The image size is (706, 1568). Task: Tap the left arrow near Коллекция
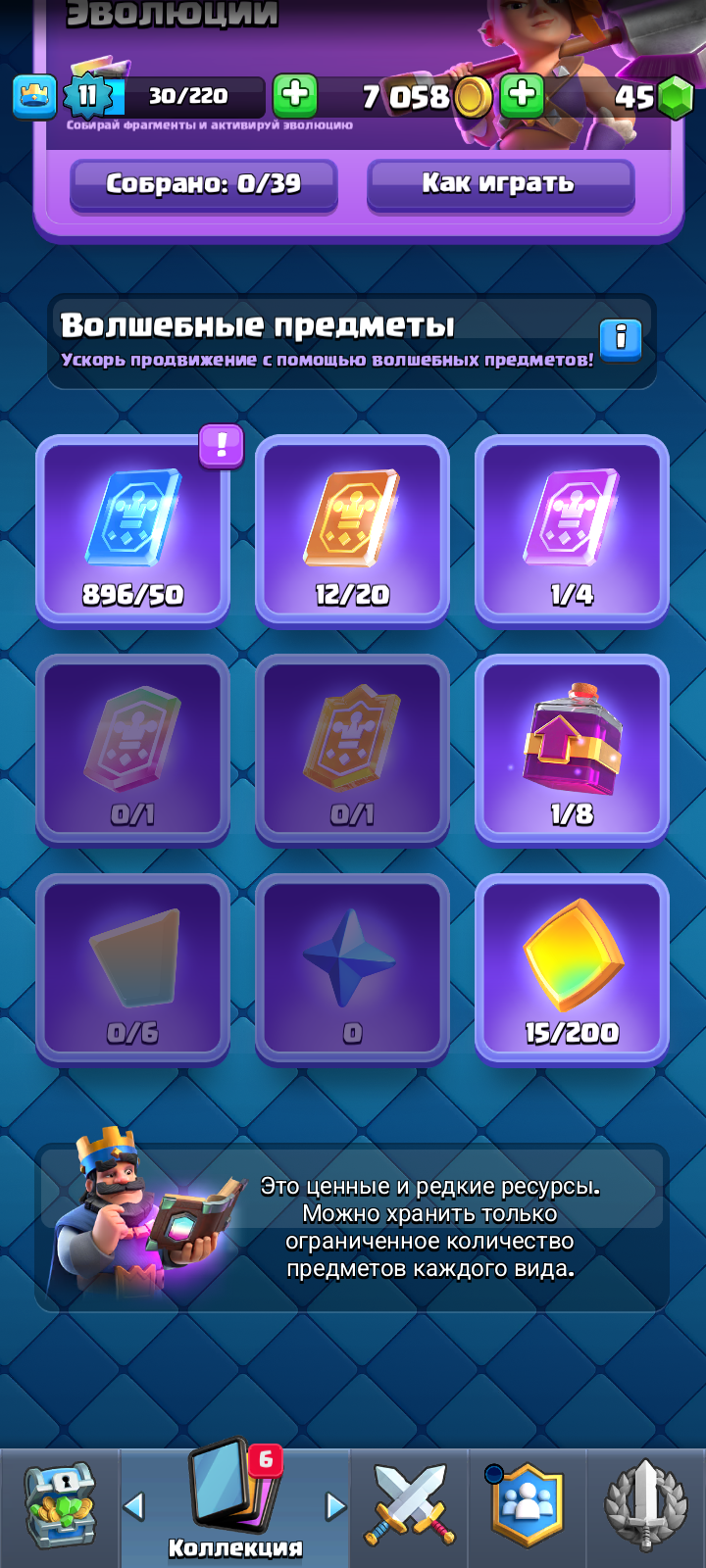coord(134,1506)
